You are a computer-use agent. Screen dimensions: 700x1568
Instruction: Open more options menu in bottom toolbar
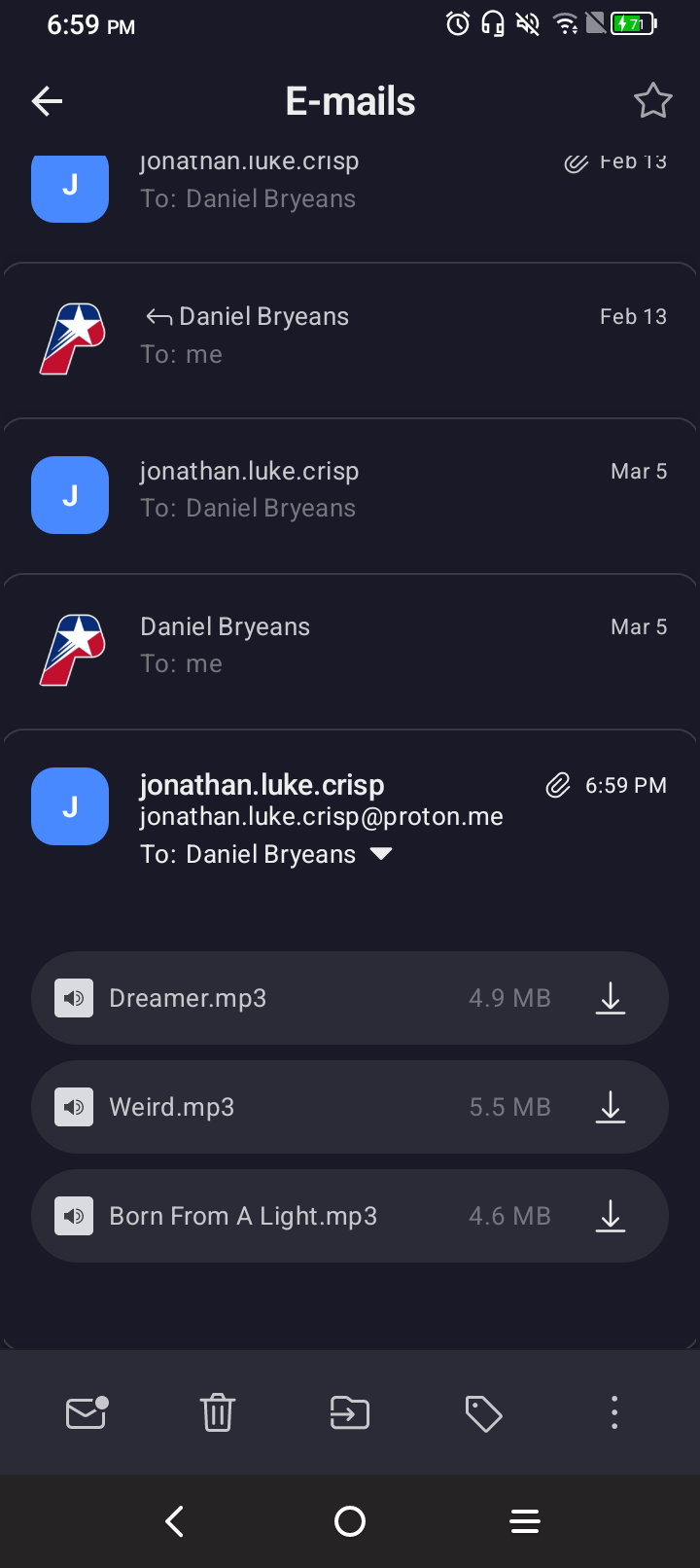[613, 1412]
